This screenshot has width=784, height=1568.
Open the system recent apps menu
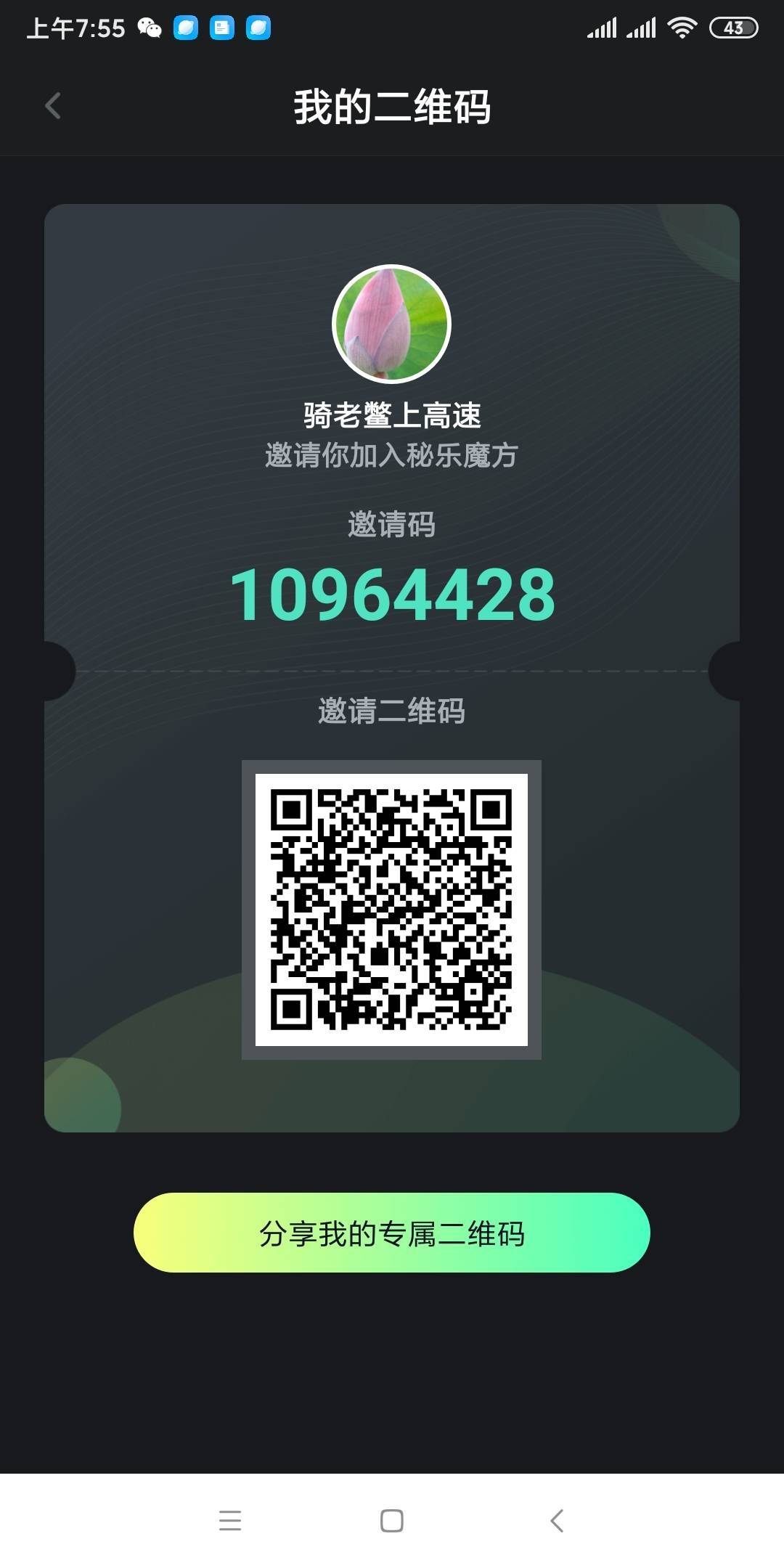230,1520
